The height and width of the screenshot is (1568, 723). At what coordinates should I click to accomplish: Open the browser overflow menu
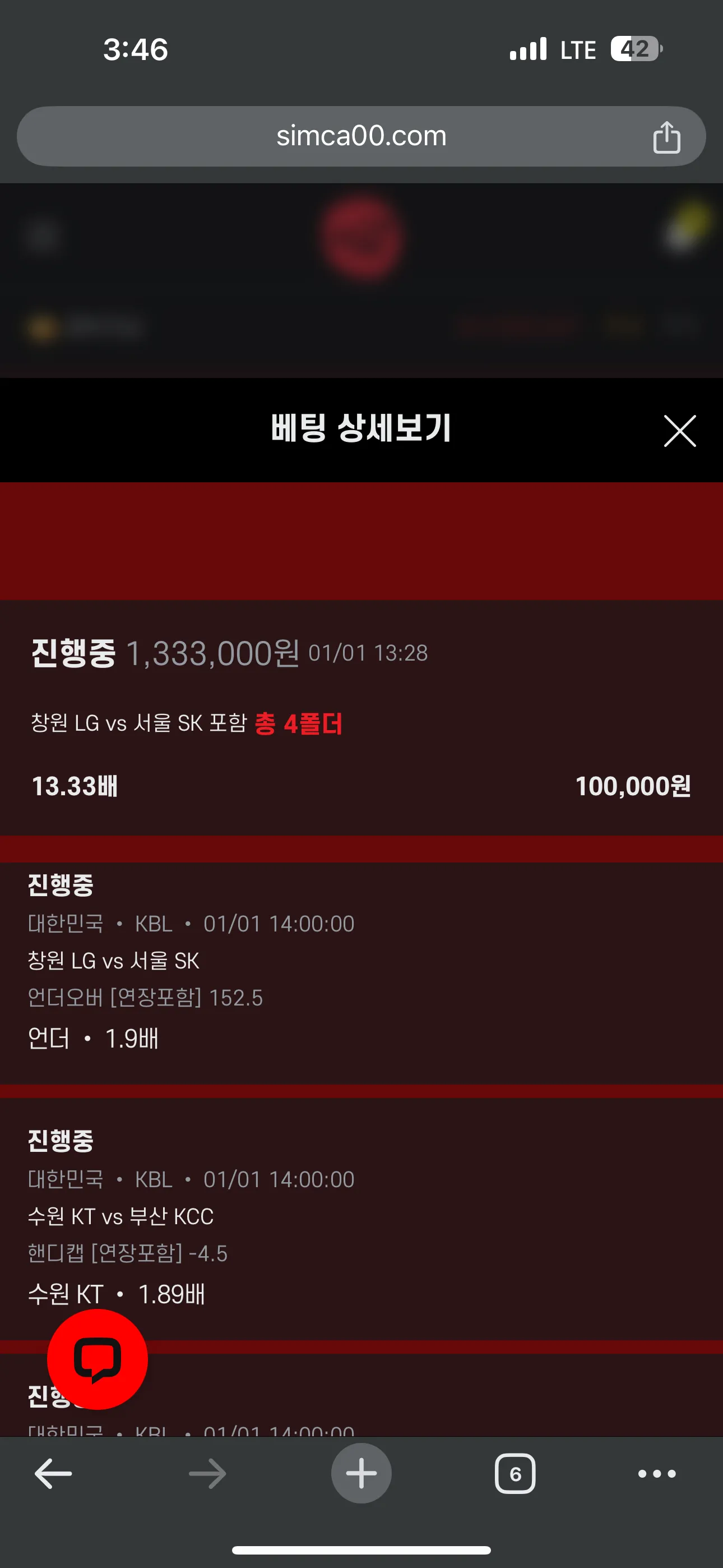(657, 1473)
